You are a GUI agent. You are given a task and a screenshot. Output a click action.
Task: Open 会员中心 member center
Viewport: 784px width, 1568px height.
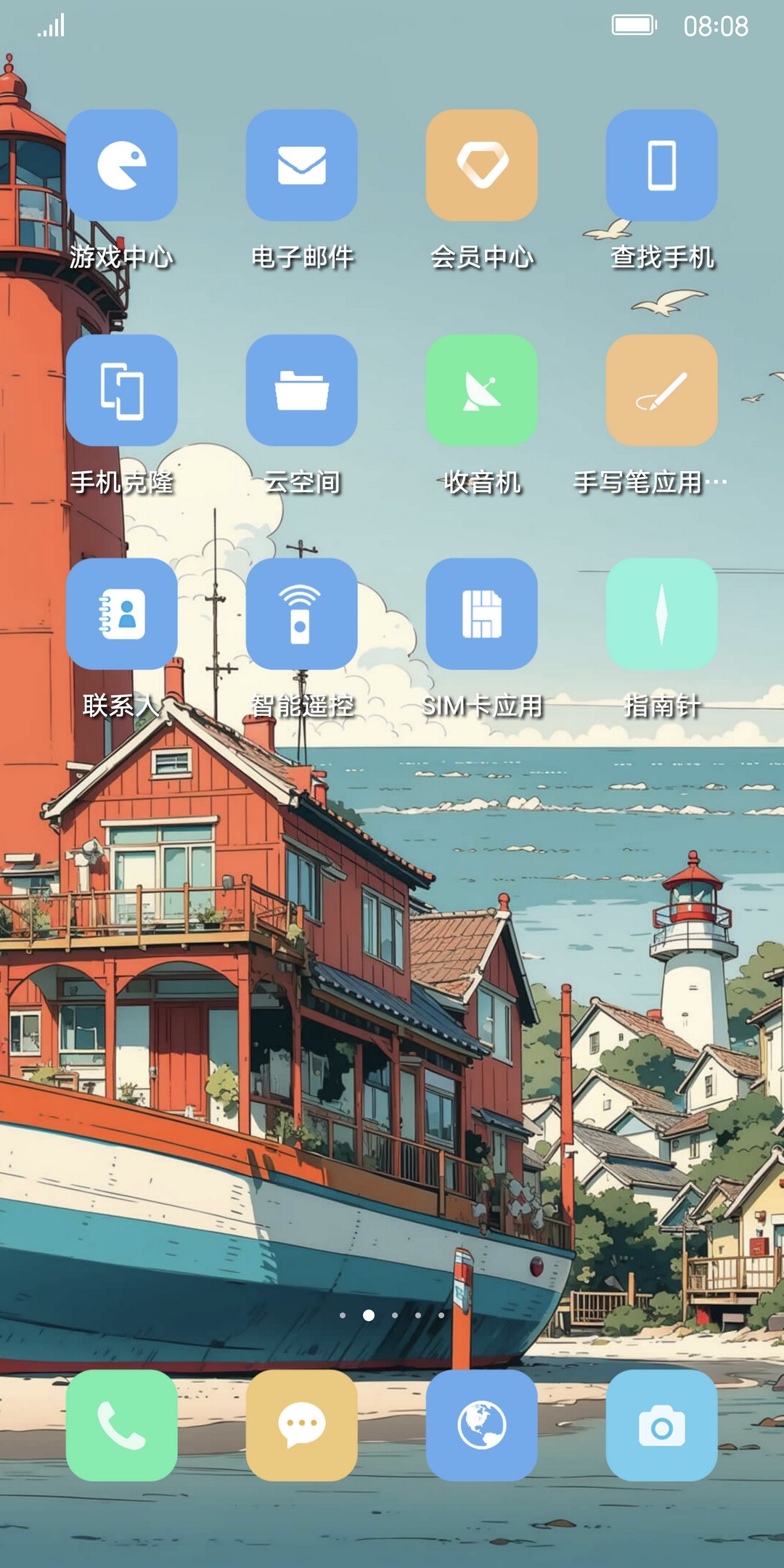(x=481, y=166)
